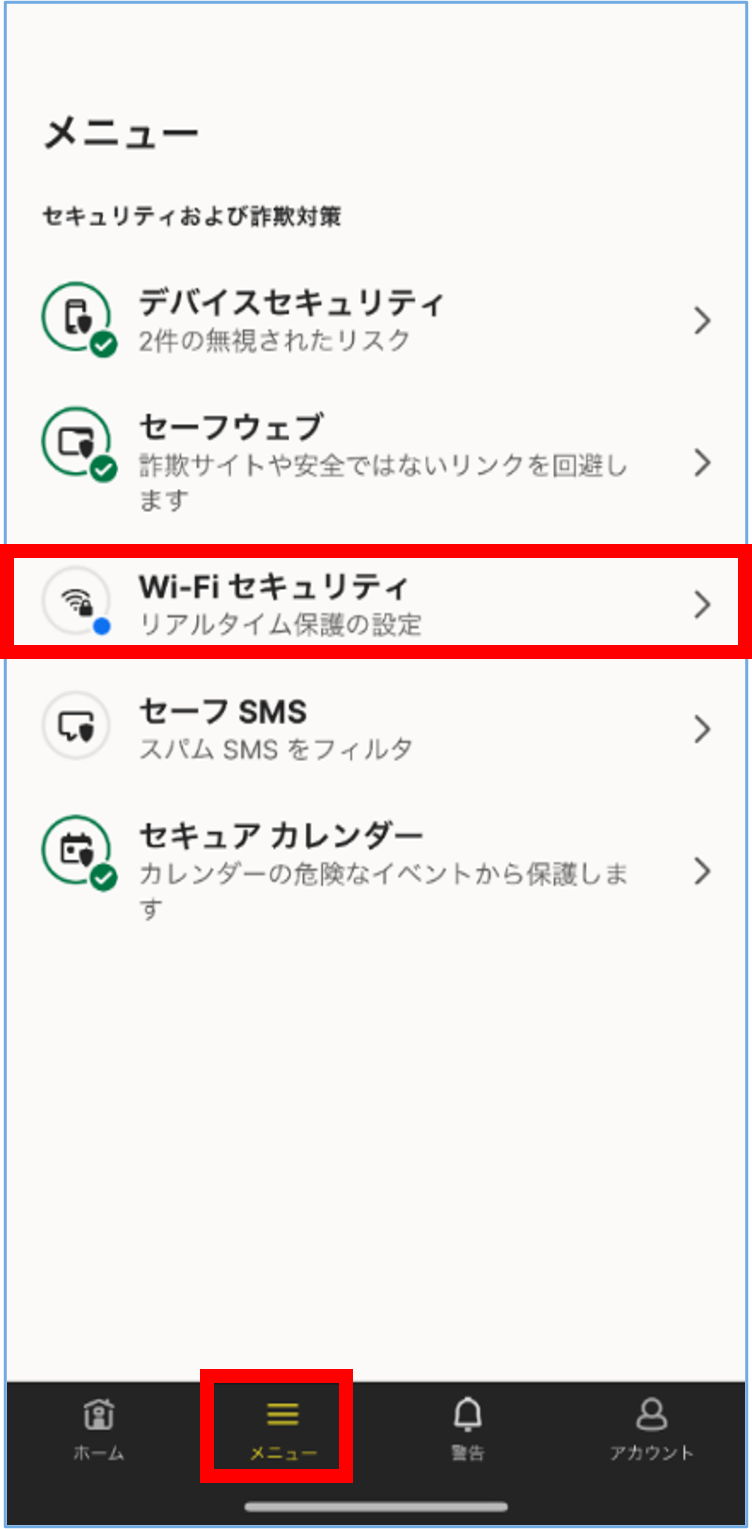
Task: Select the メニュー tab
Action: point(282,1428)
